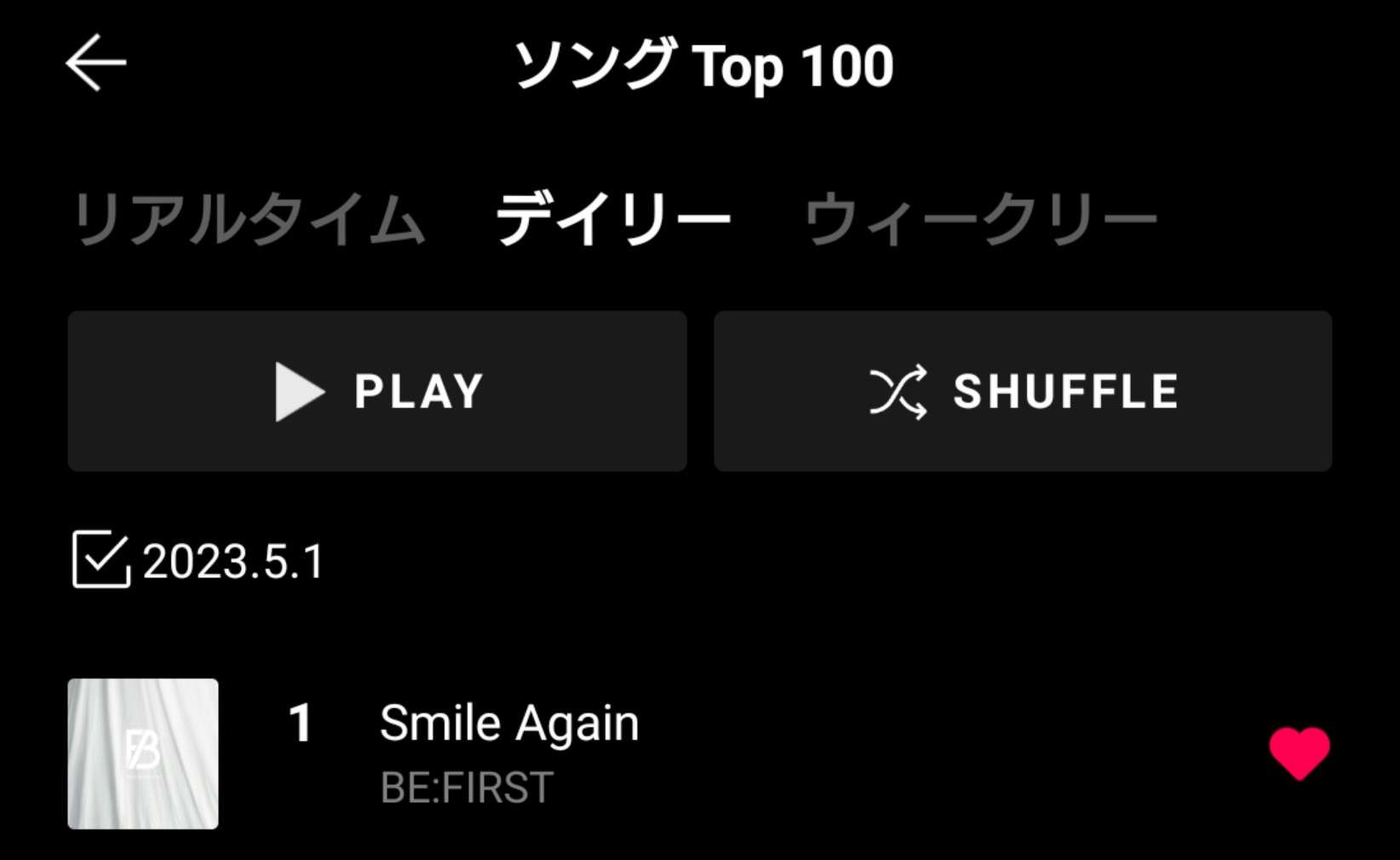Switch to the ウィークリー tab
The height and width of the screenshot is (860, 1400).
[x=980, y=220]
